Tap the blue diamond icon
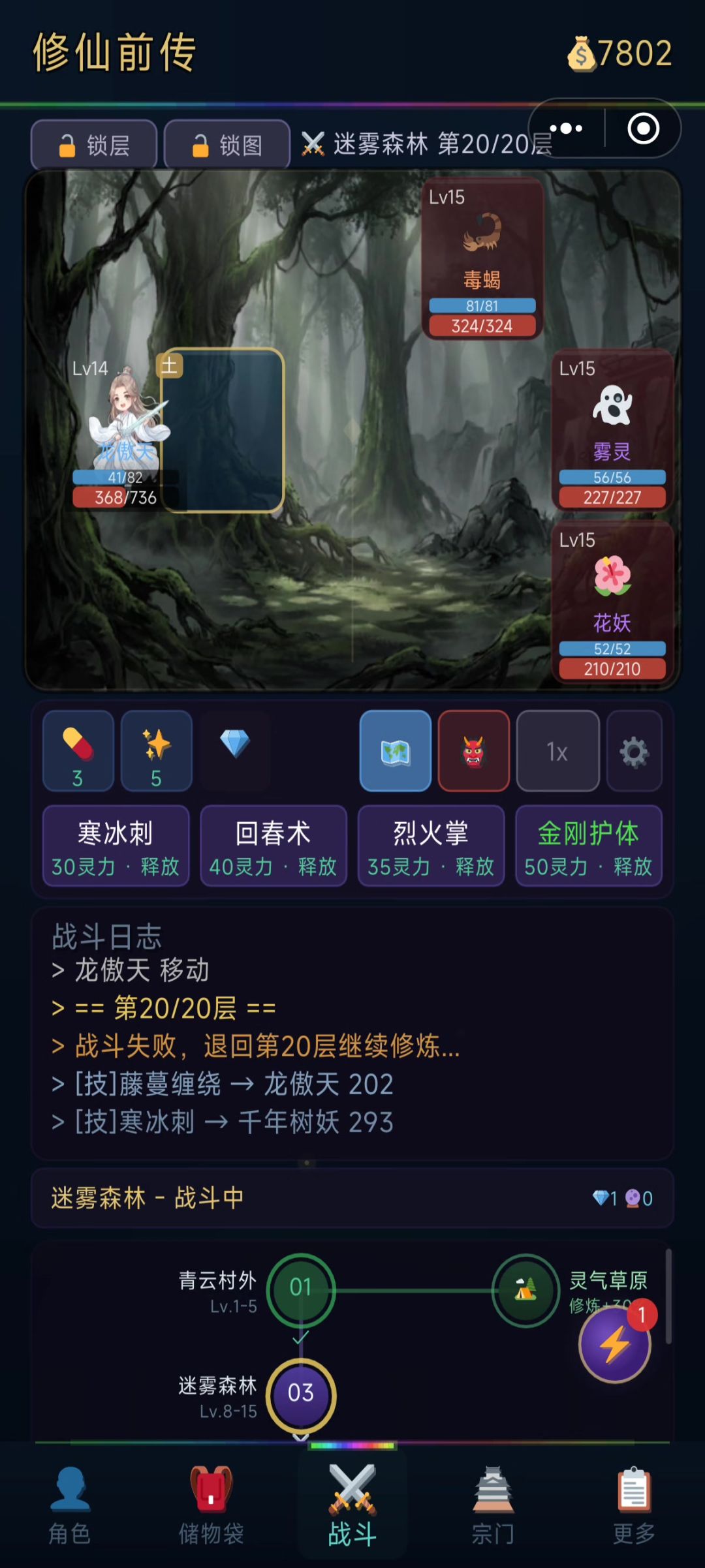The image size is (705, 1568). pos(235,744)
